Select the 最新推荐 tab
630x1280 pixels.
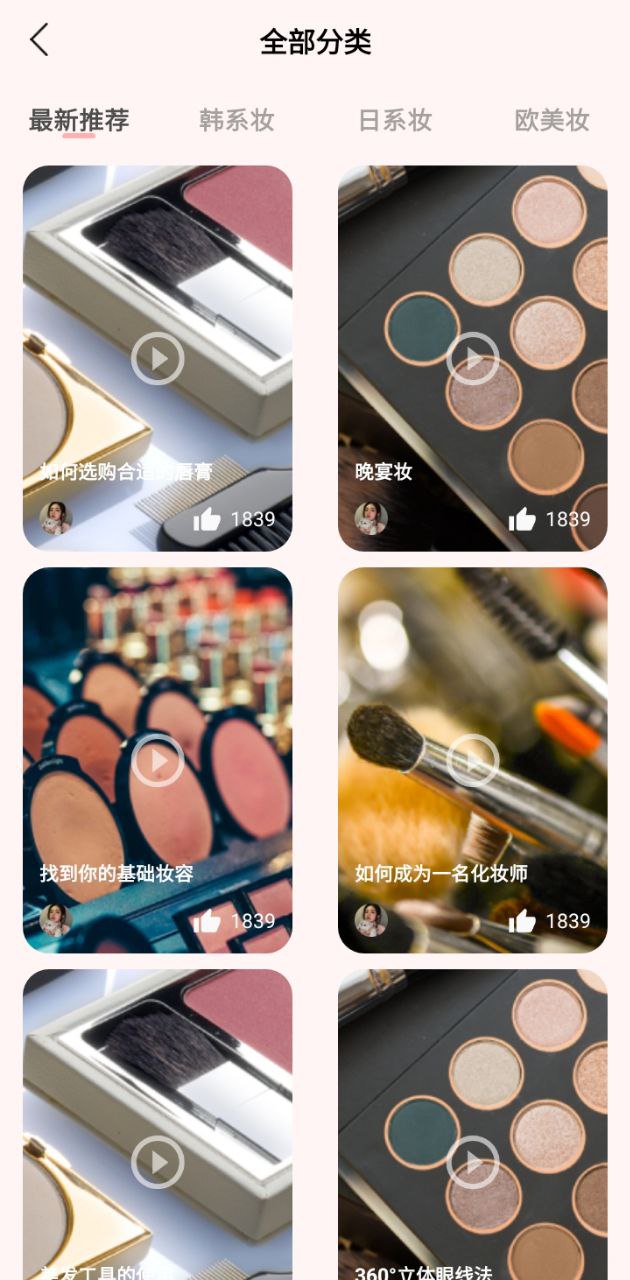(x=79, y=121)
